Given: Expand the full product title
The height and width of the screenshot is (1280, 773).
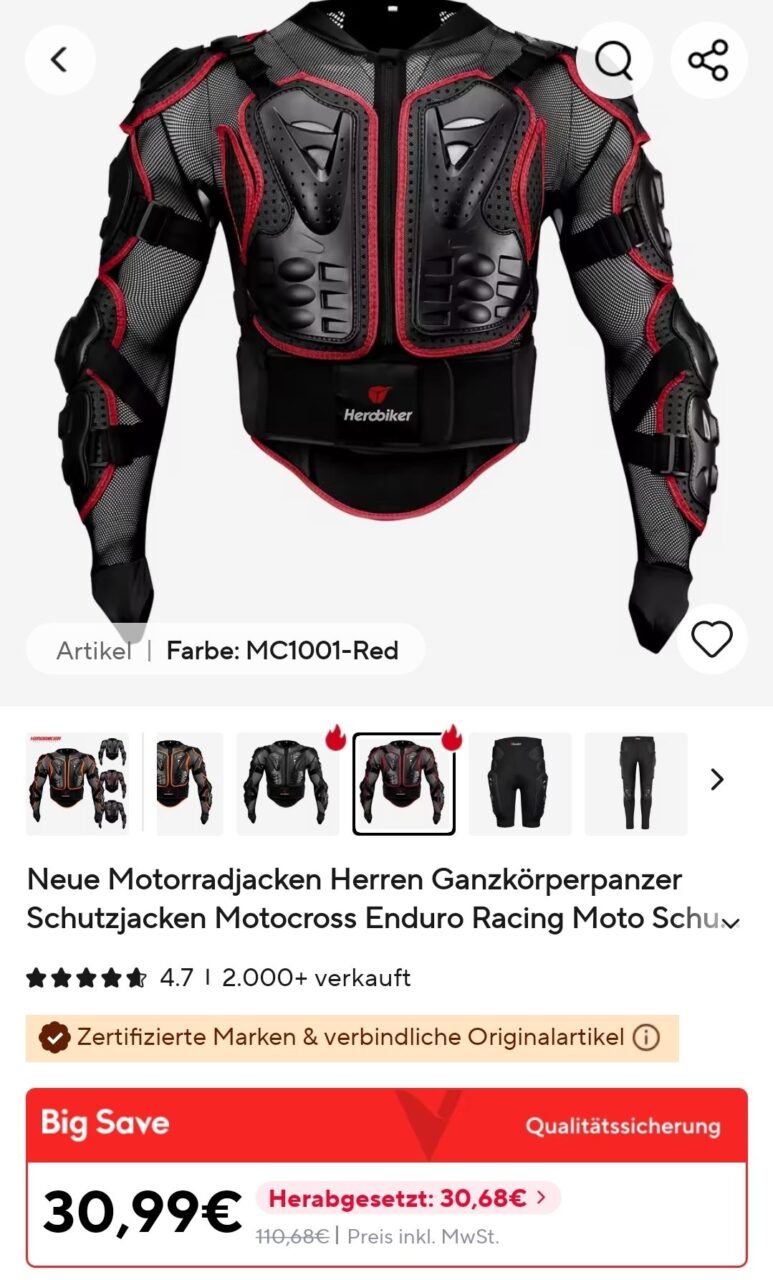Looking at the screenshot, I should click(x=731, y=922).
